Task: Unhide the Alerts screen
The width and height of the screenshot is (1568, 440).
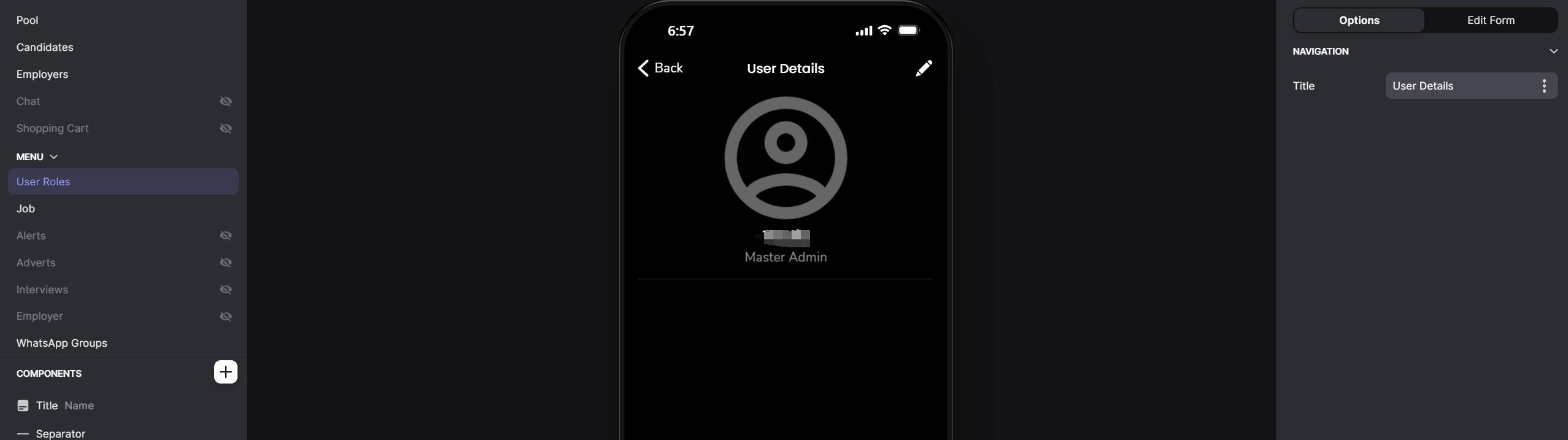Action: tap(226, 236)
